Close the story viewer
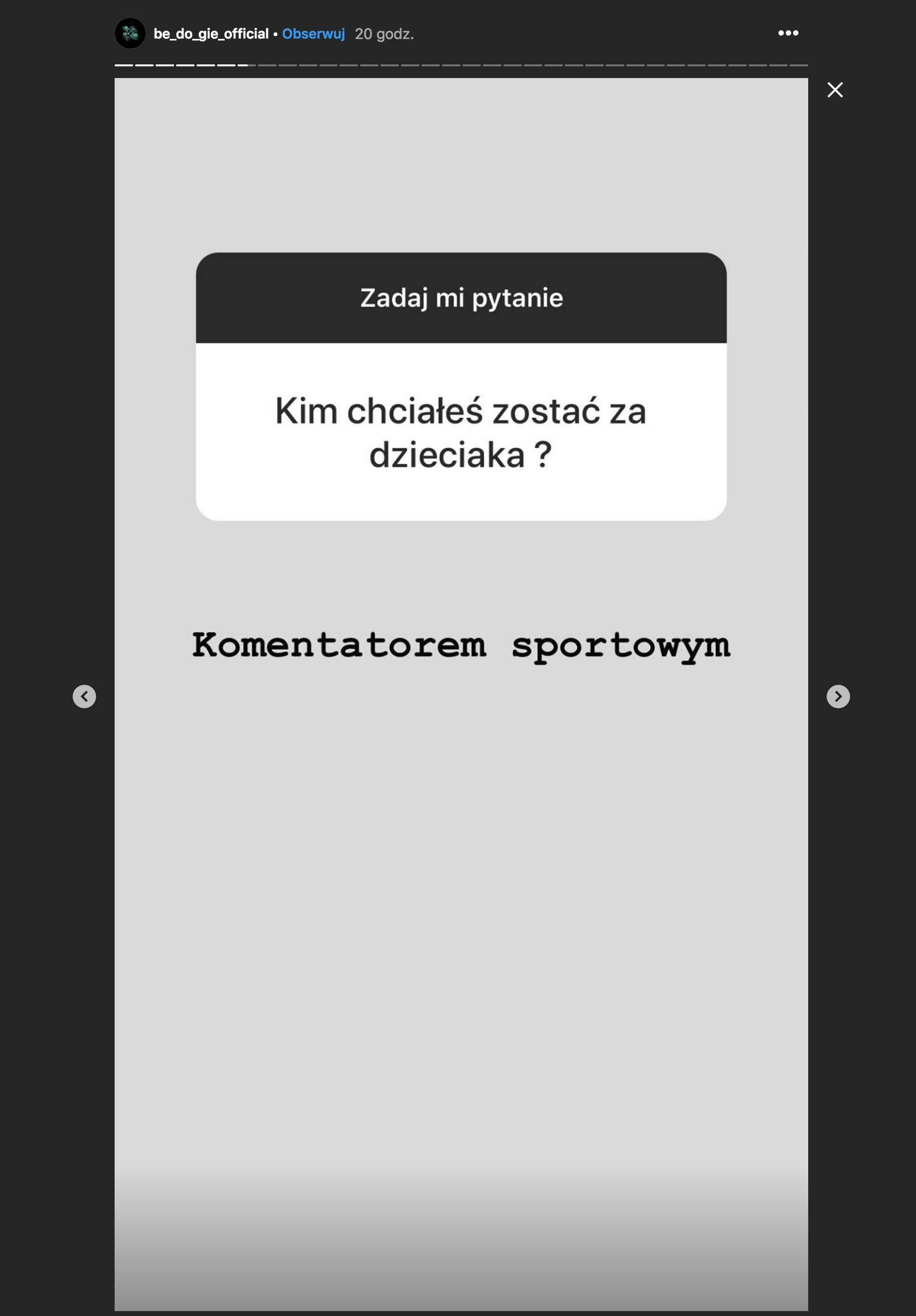Screen dimensions: 916x1316 (x=835, y=90)
